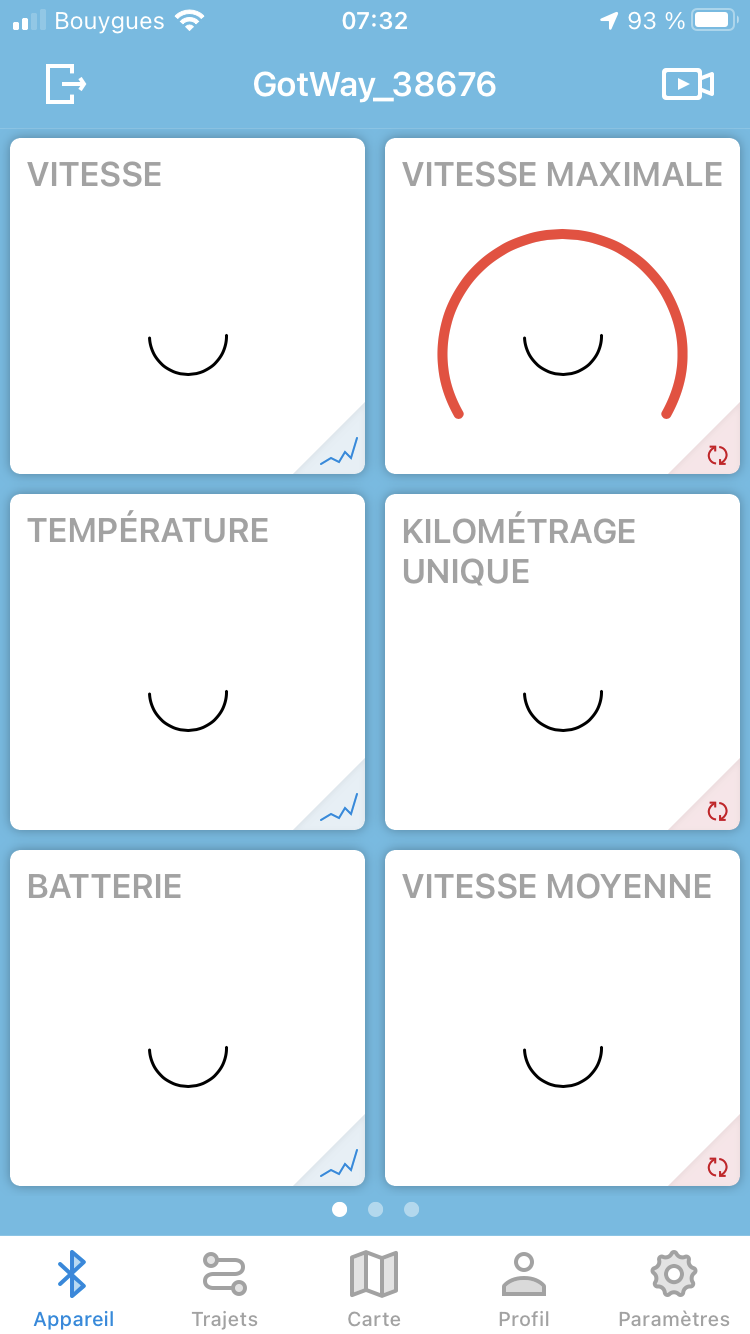
Task: Show the Température graph
Action: (x=339, y=807)
